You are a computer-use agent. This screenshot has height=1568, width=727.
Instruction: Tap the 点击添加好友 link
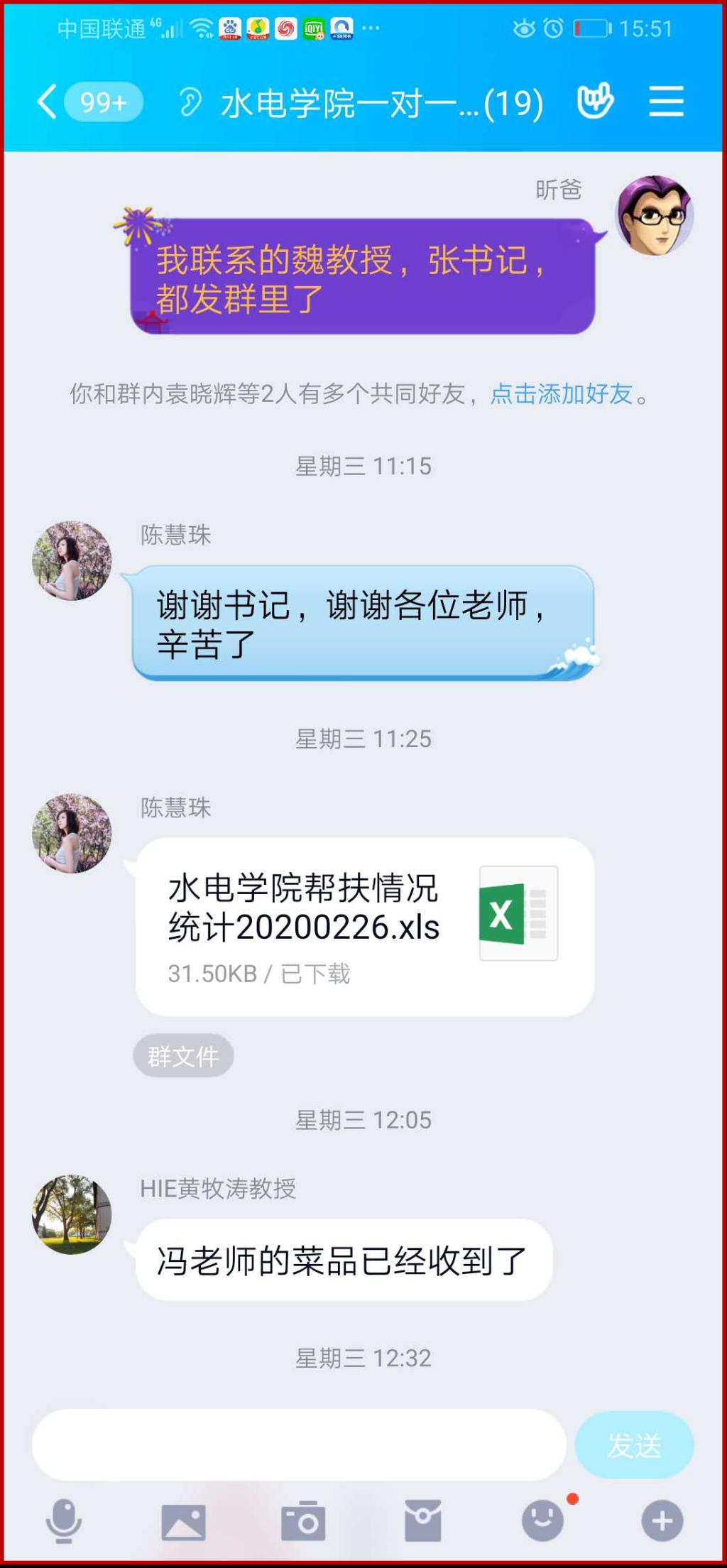[x=561, y=393]
